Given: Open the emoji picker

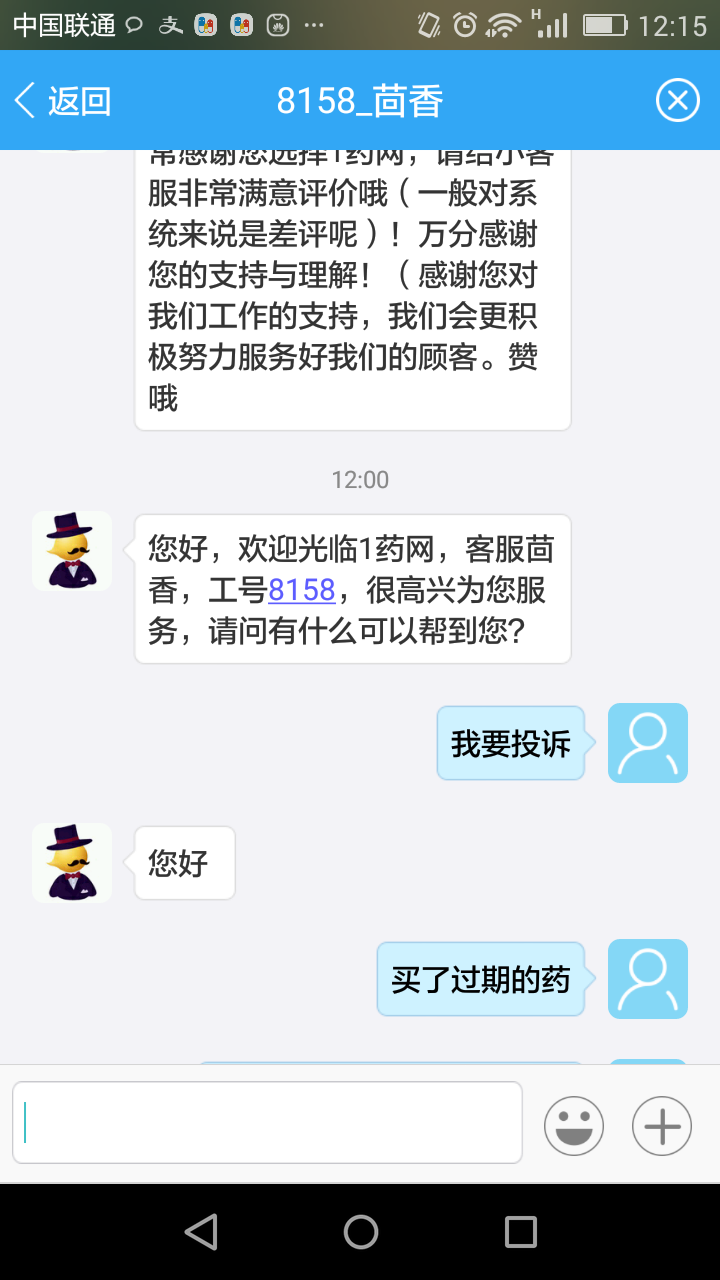Looking at the screenshot, I should pyautogui.click(x=574, y=1126).
